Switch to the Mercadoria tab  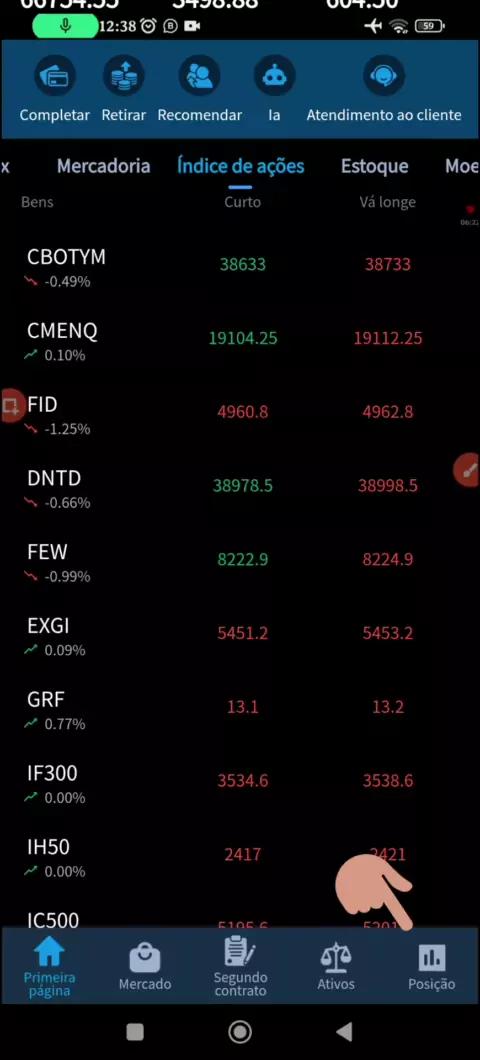coord(103,166)
